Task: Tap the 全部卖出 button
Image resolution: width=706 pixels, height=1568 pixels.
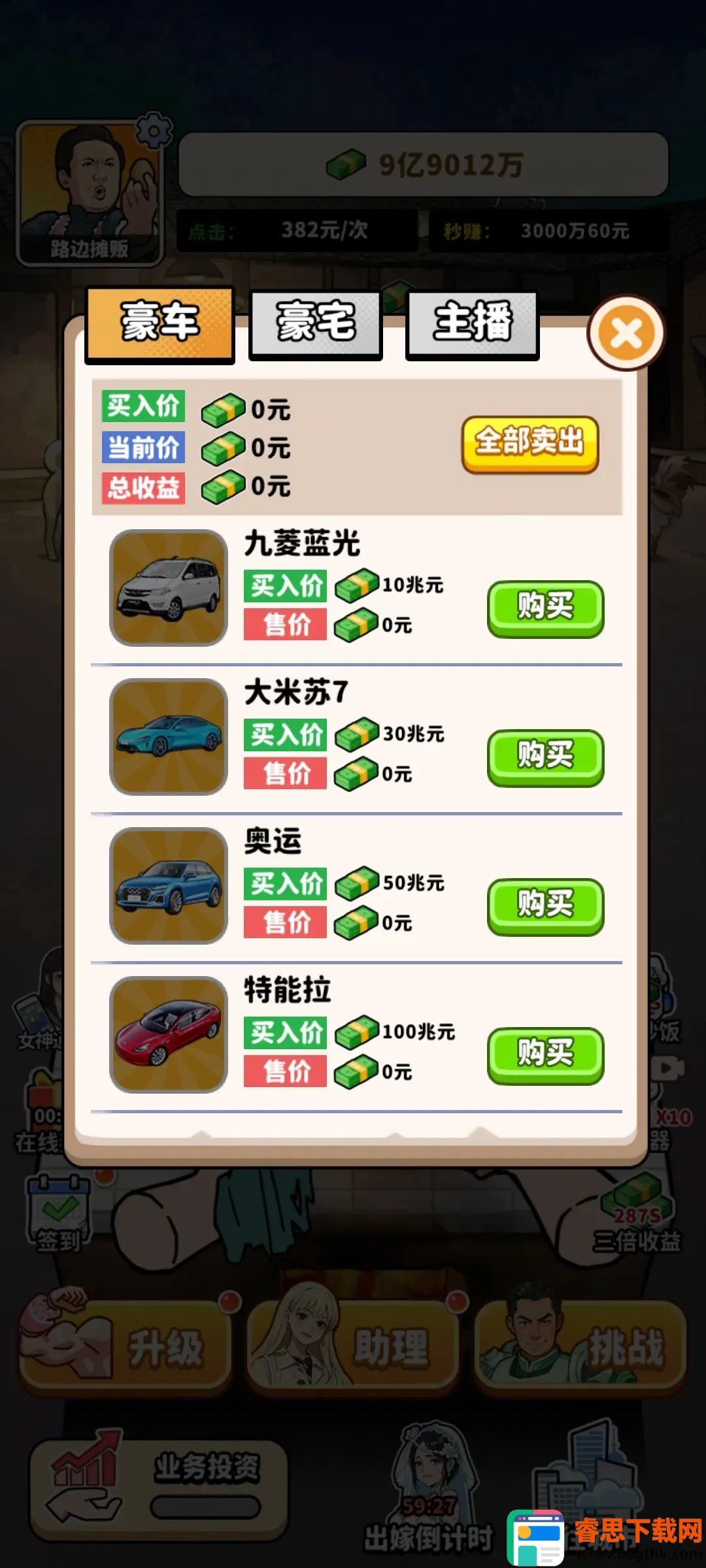Action: pos(529,444)
